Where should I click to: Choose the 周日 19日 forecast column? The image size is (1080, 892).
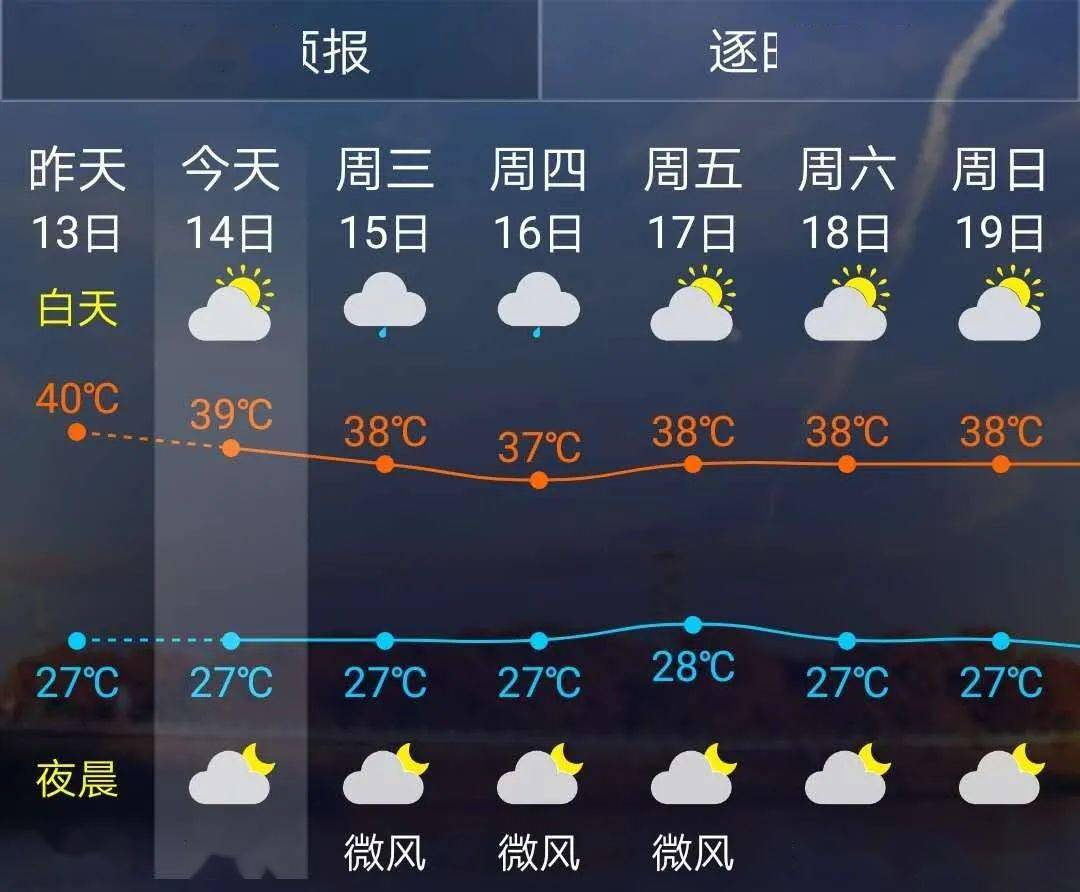click(1000, 200)
